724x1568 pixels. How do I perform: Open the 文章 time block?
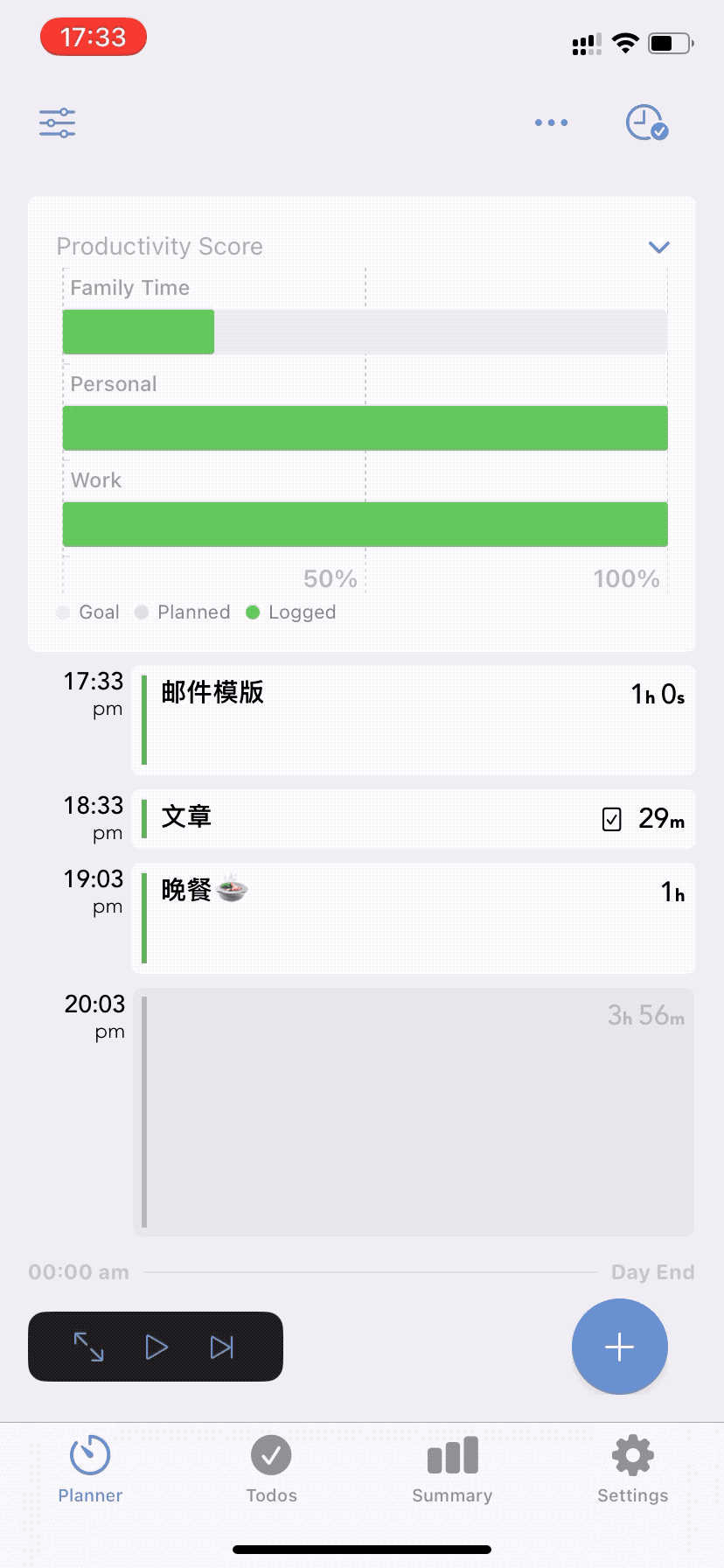[413, 819]
